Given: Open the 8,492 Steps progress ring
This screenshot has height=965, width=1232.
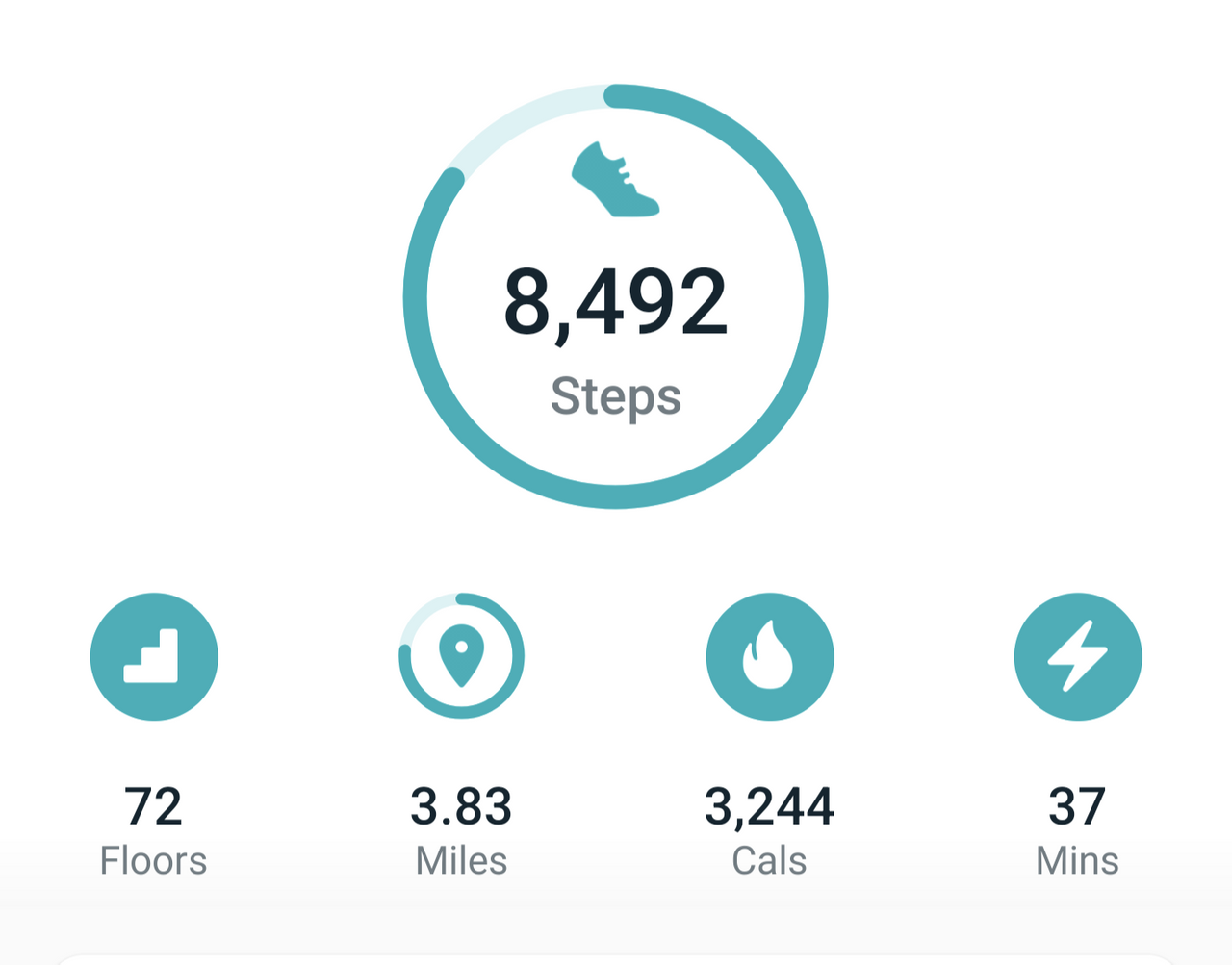Looking at the screenshot, I should (616, 296).
